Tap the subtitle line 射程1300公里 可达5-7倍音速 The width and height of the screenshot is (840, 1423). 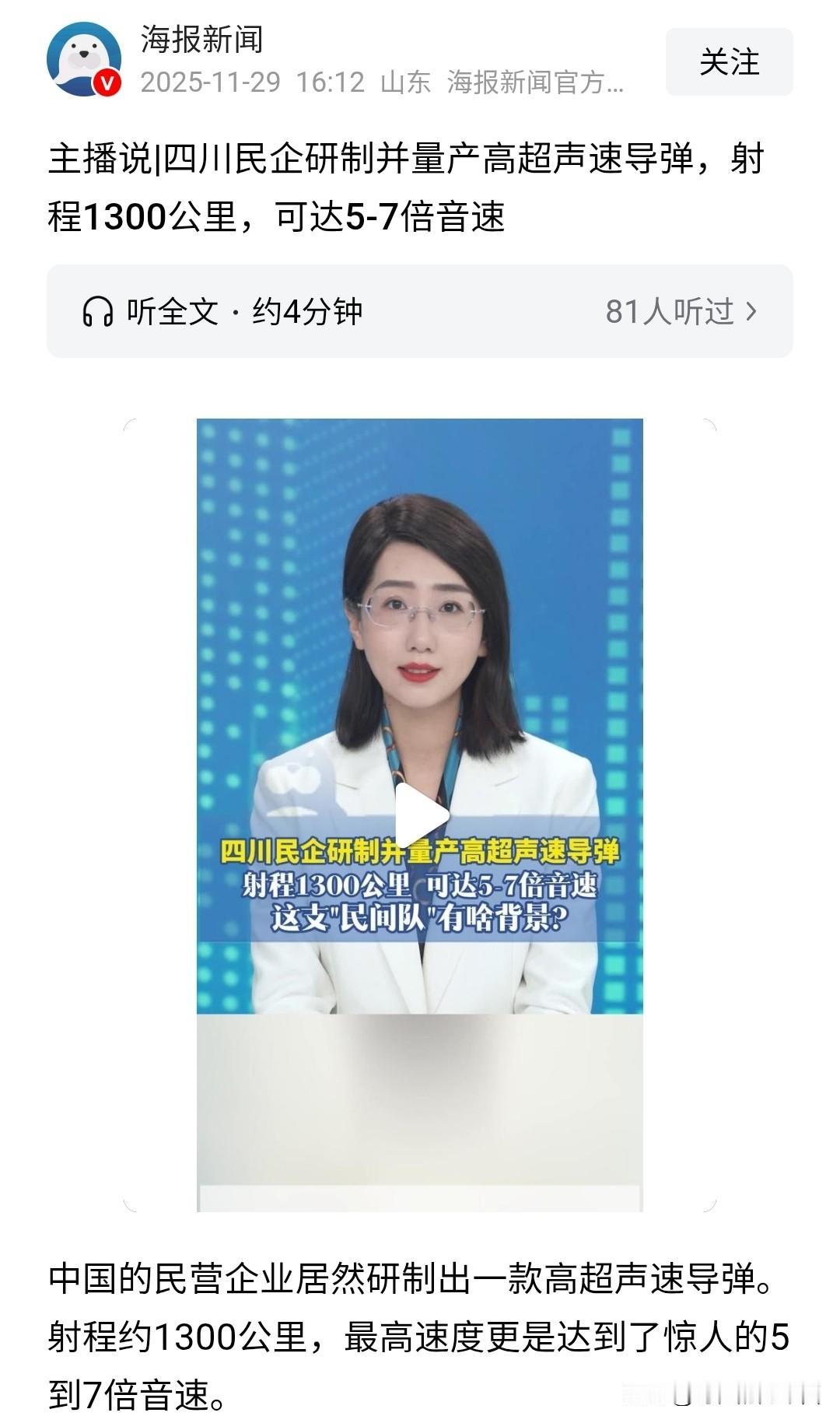coord(420,887)
